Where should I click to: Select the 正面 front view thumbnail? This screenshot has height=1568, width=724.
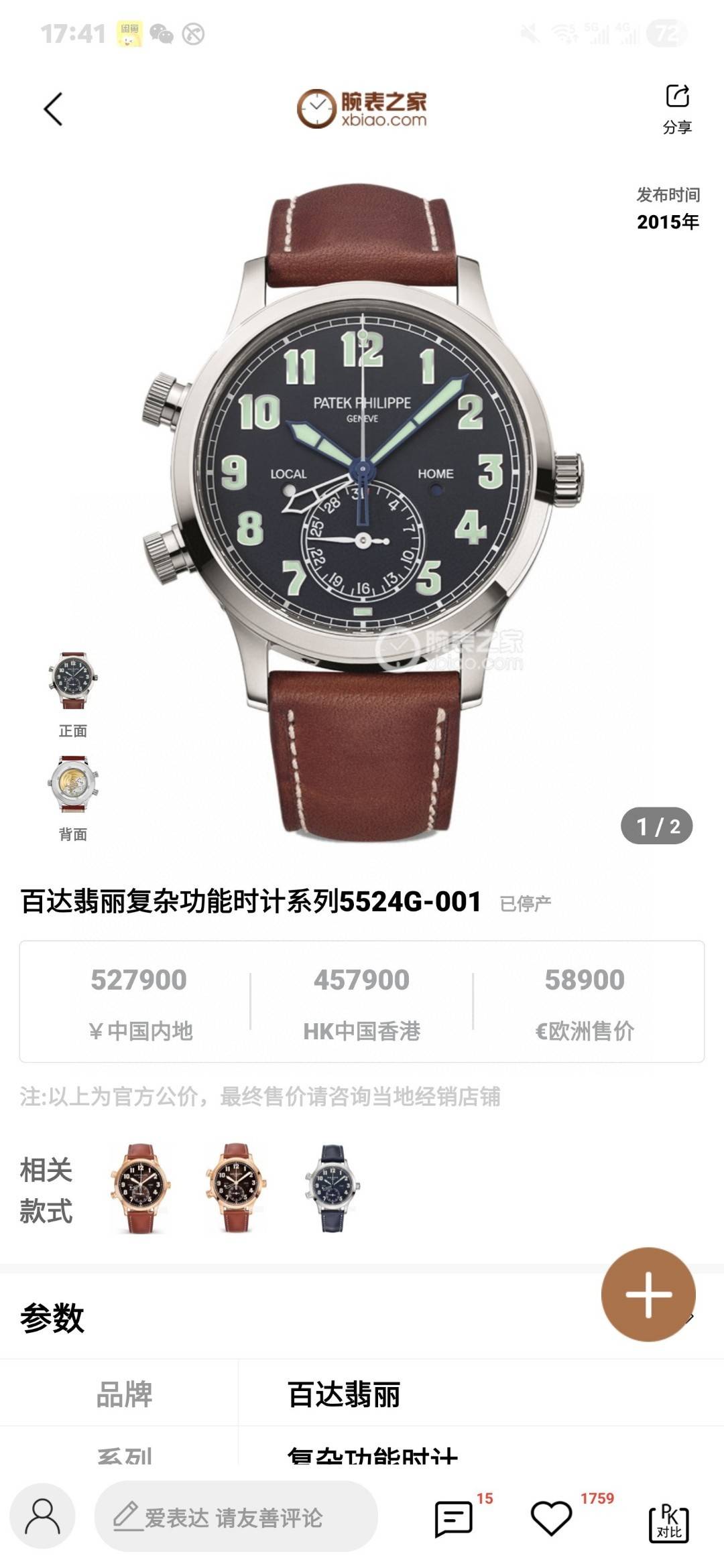72,682
